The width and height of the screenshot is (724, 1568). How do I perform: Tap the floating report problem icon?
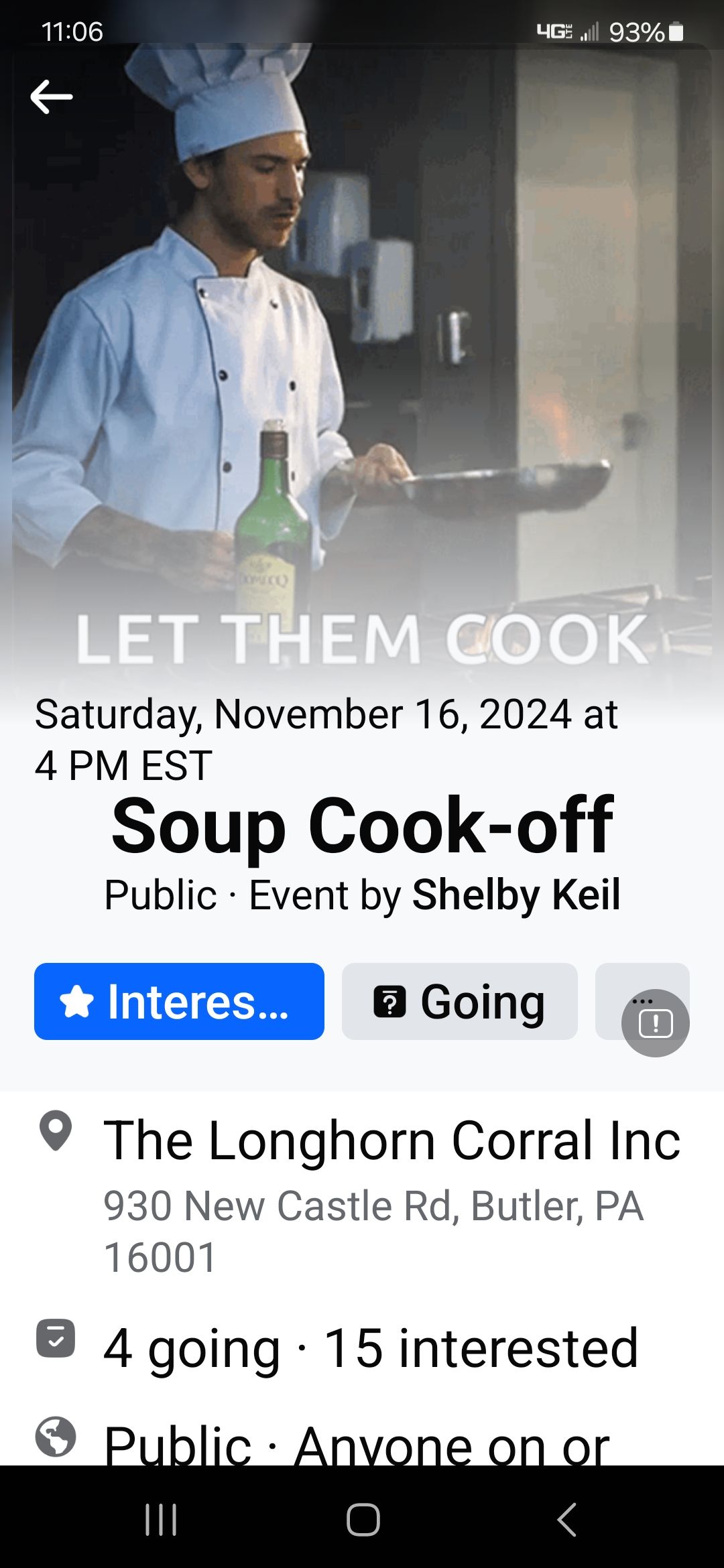[x=656, y=1024]
